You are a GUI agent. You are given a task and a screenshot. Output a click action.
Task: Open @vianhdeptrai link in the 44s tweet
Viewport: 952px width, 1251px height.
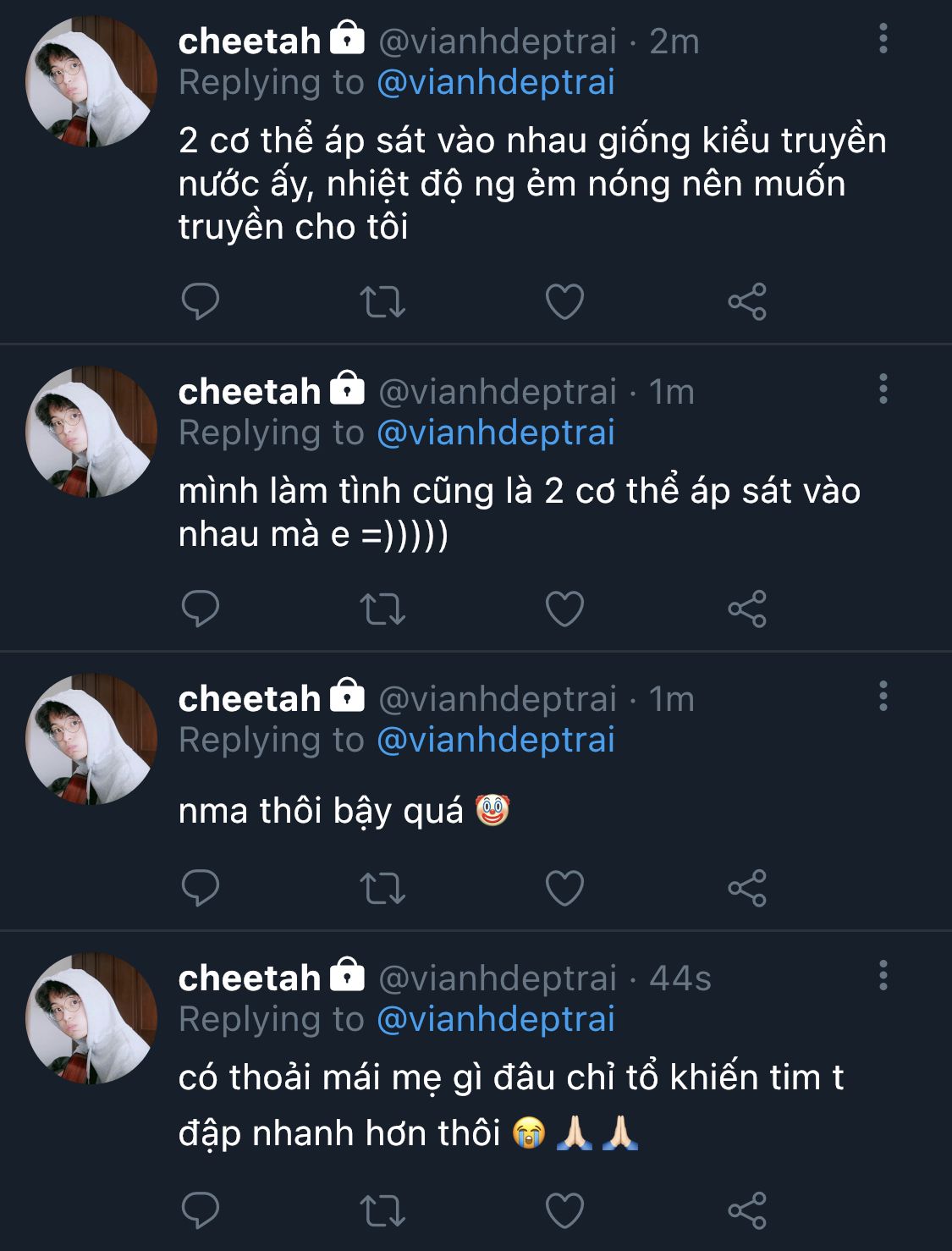tap(495, 1019)
